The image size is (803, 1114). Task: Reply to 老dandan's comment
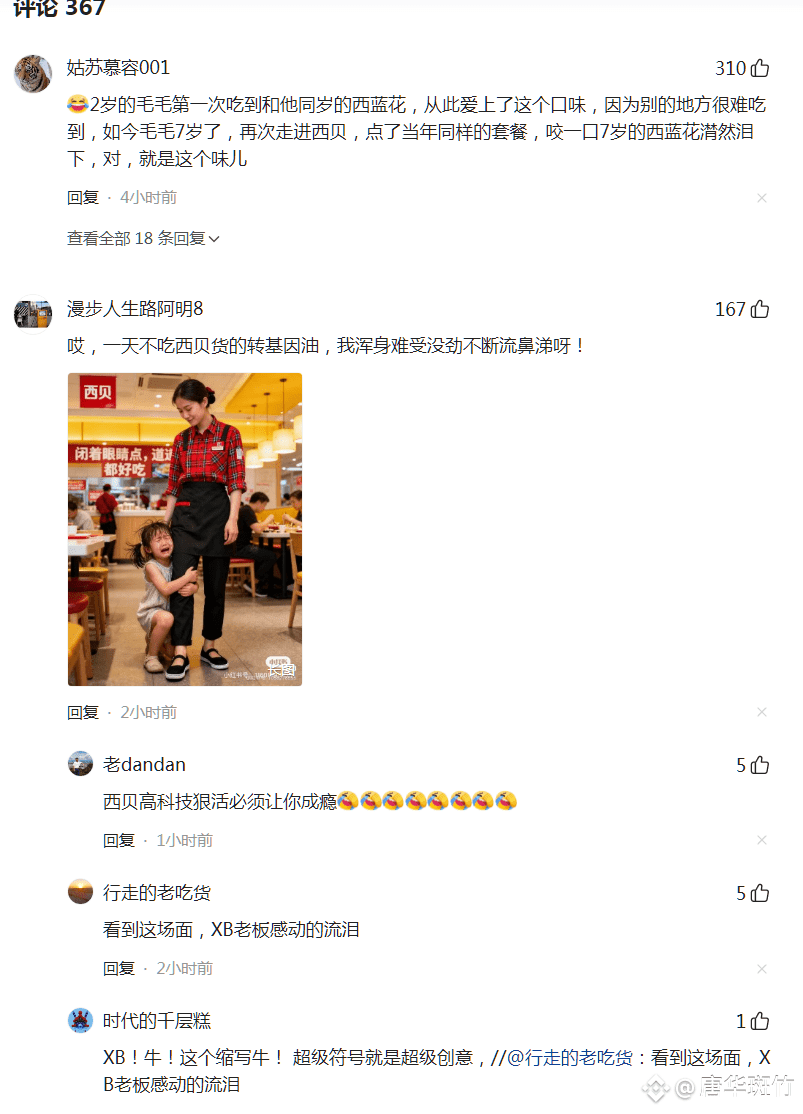(119, 840)
